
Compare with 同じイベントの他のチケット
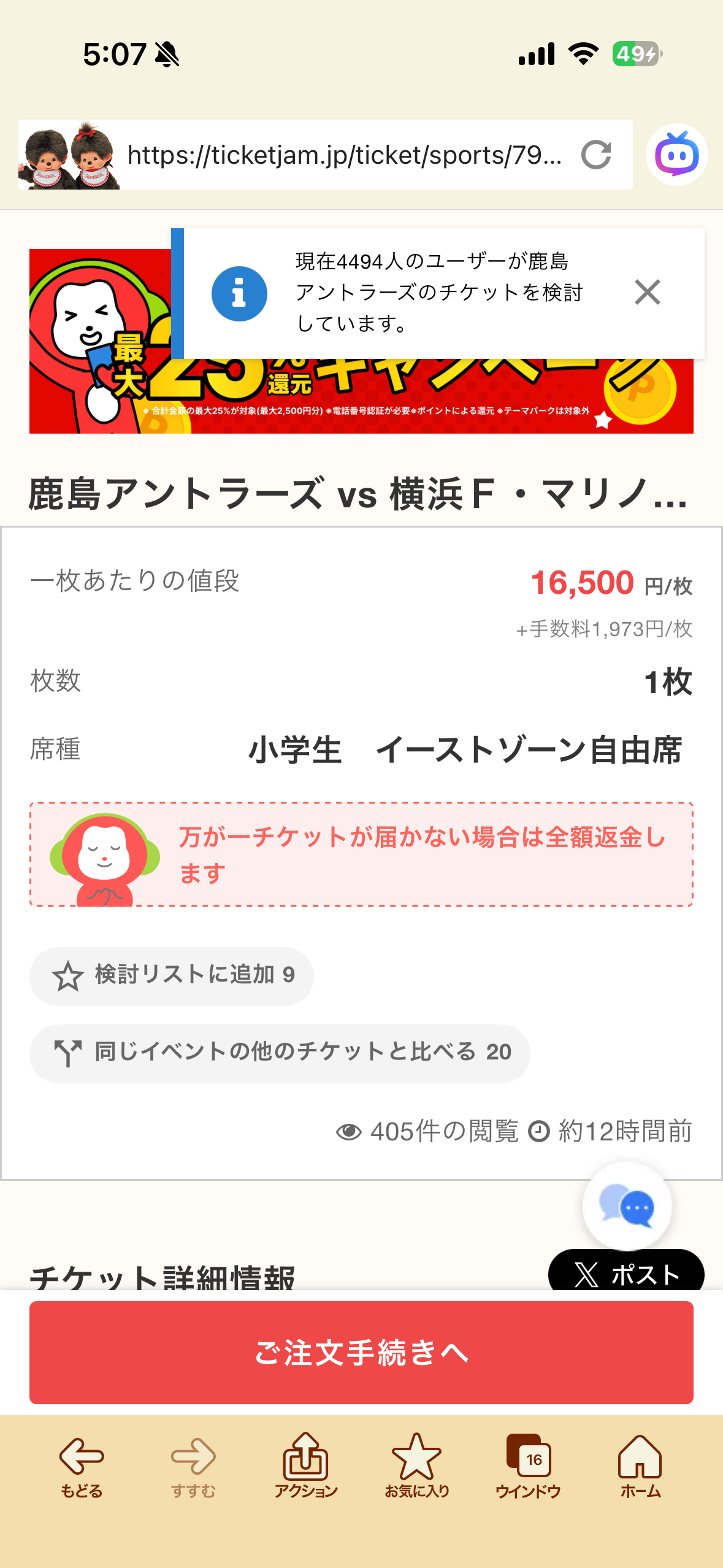click(280, 1053)
